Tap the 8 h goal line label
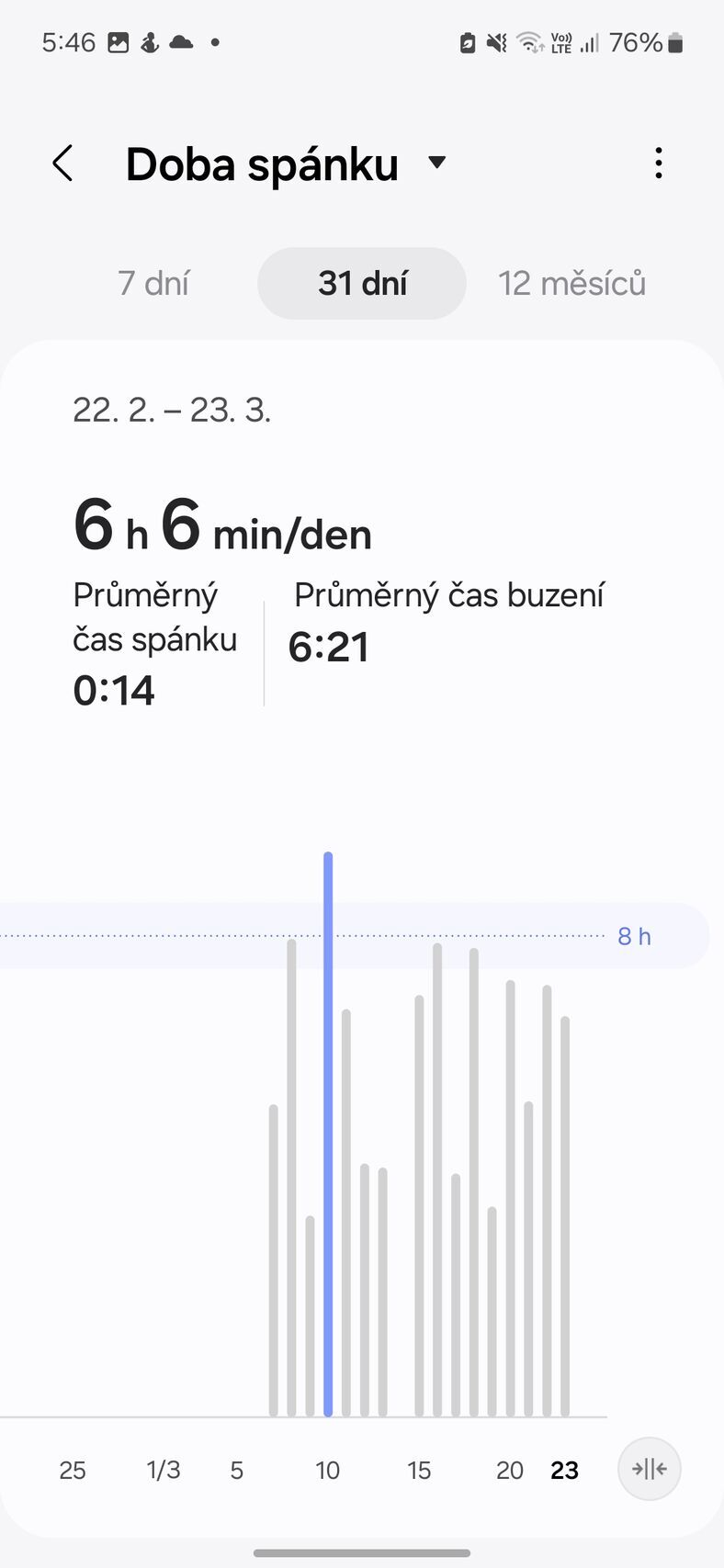The image size is (724, 1568). click(x=633, y=935)
